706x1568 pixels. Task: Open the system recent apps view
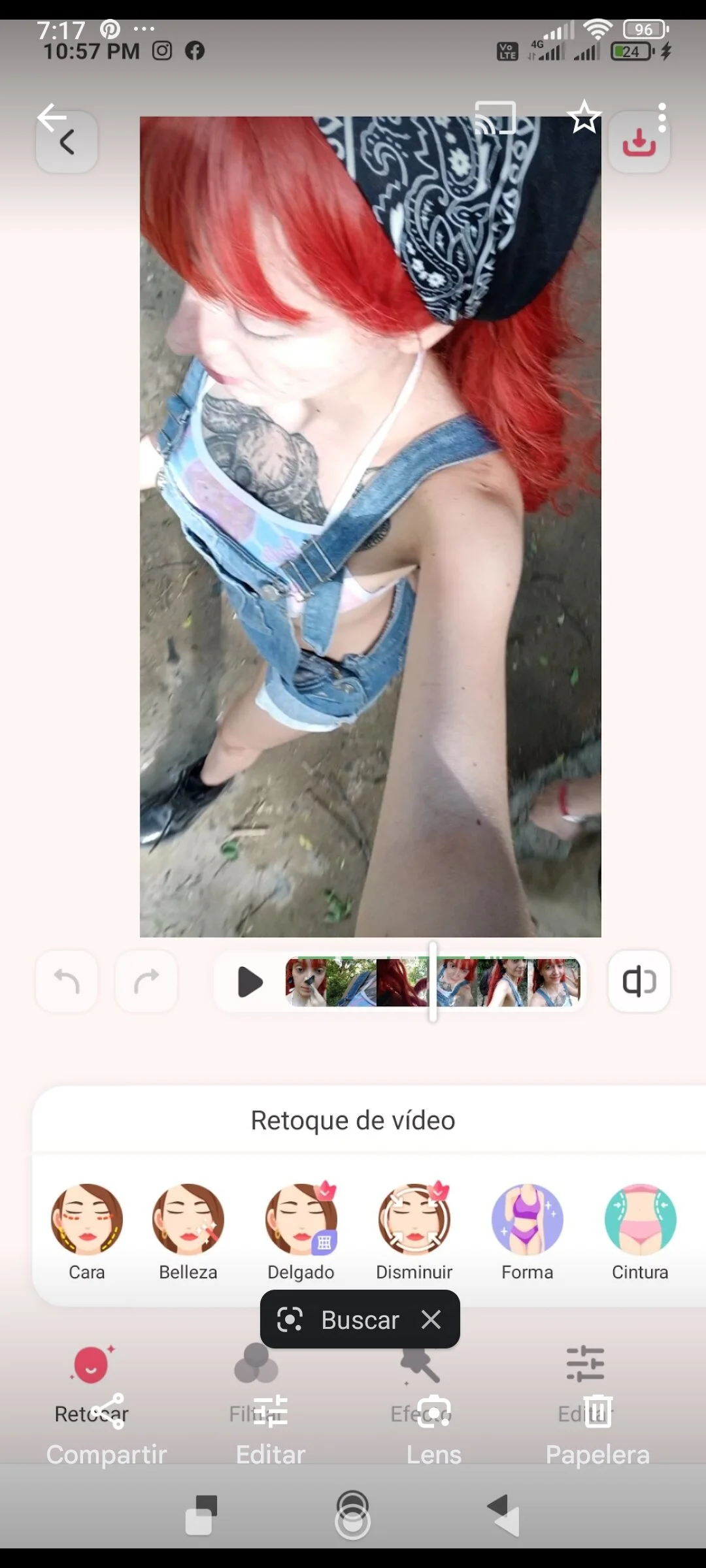click(201, 1516)
